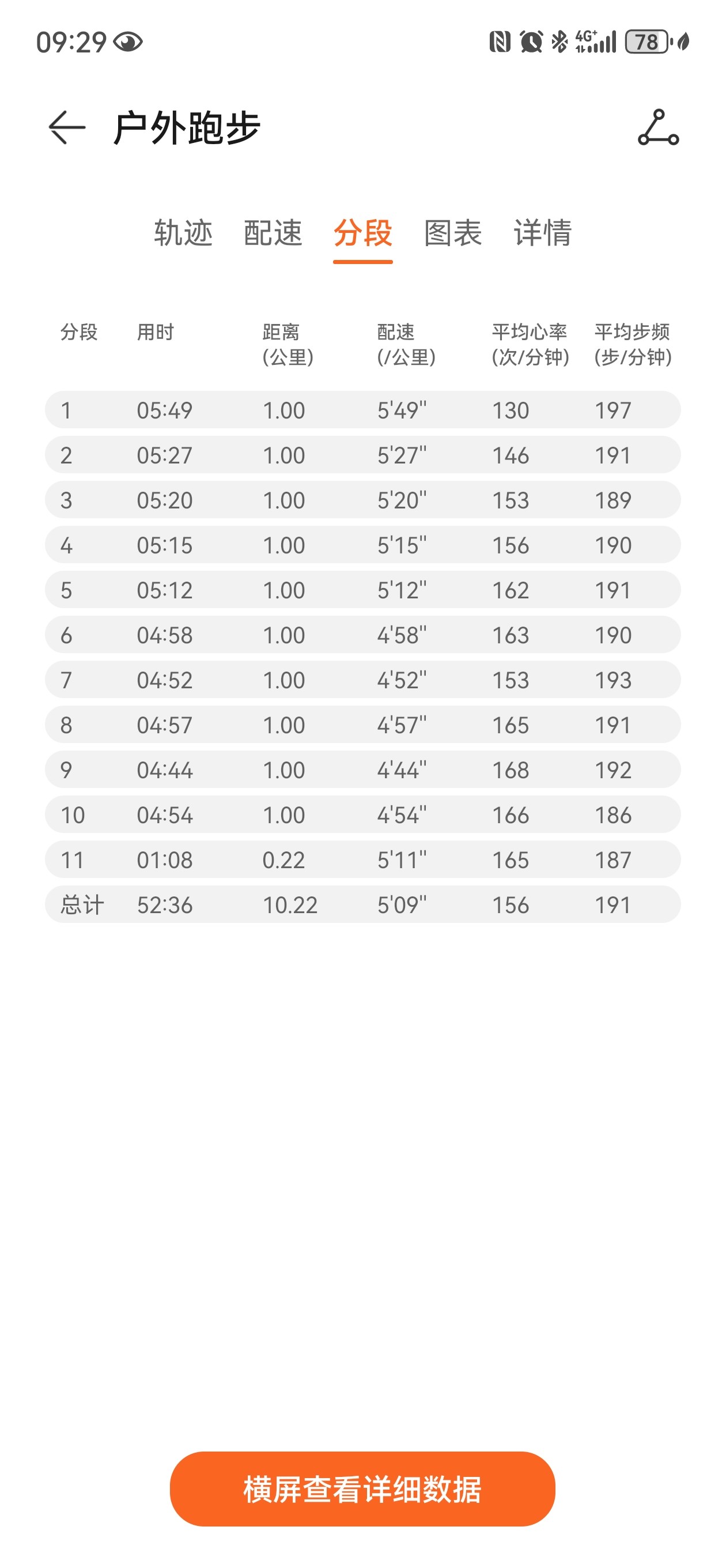Tap 横屏查看详细数据 button

362,1489
